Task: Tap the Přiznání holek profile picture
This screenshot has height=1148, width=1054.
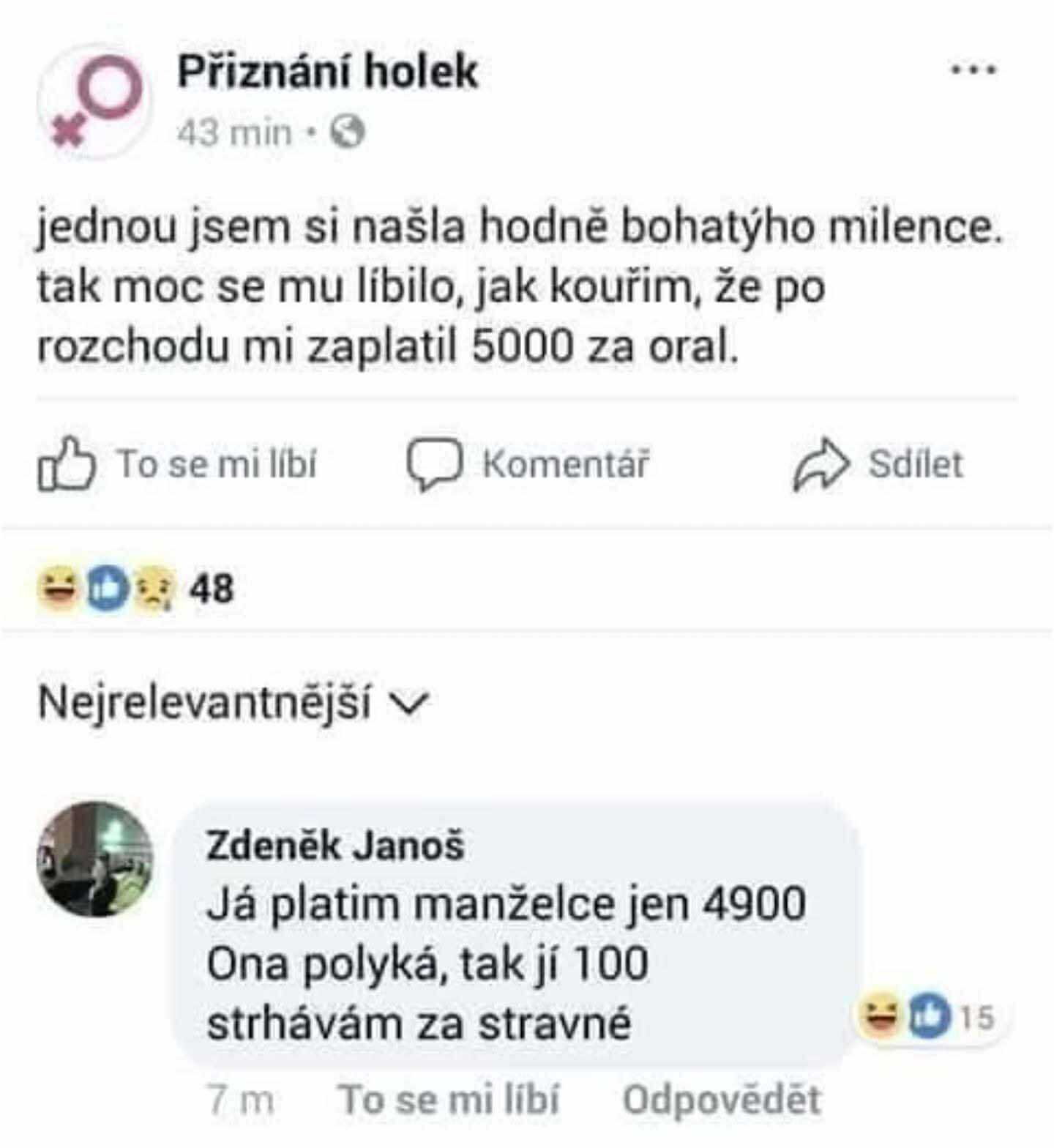Action: click(x=95, y=102)
